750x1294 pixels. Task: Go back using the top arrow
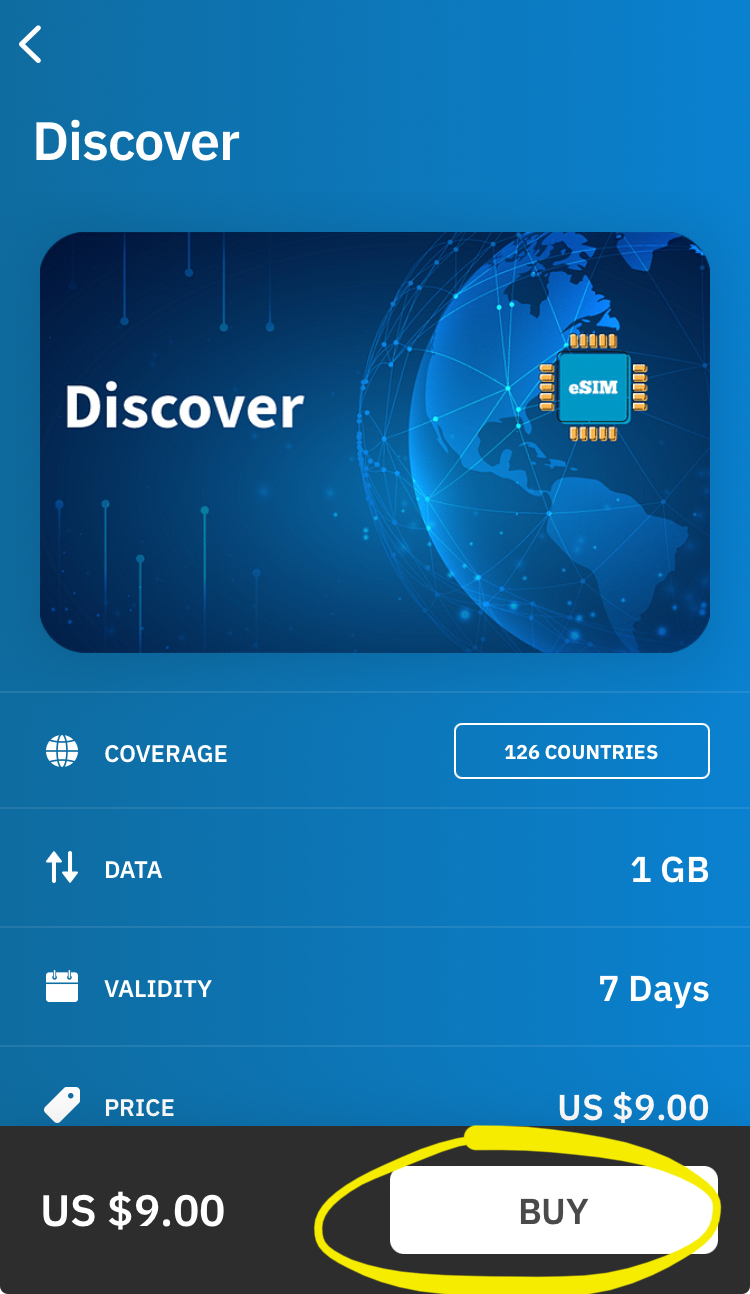31,44
